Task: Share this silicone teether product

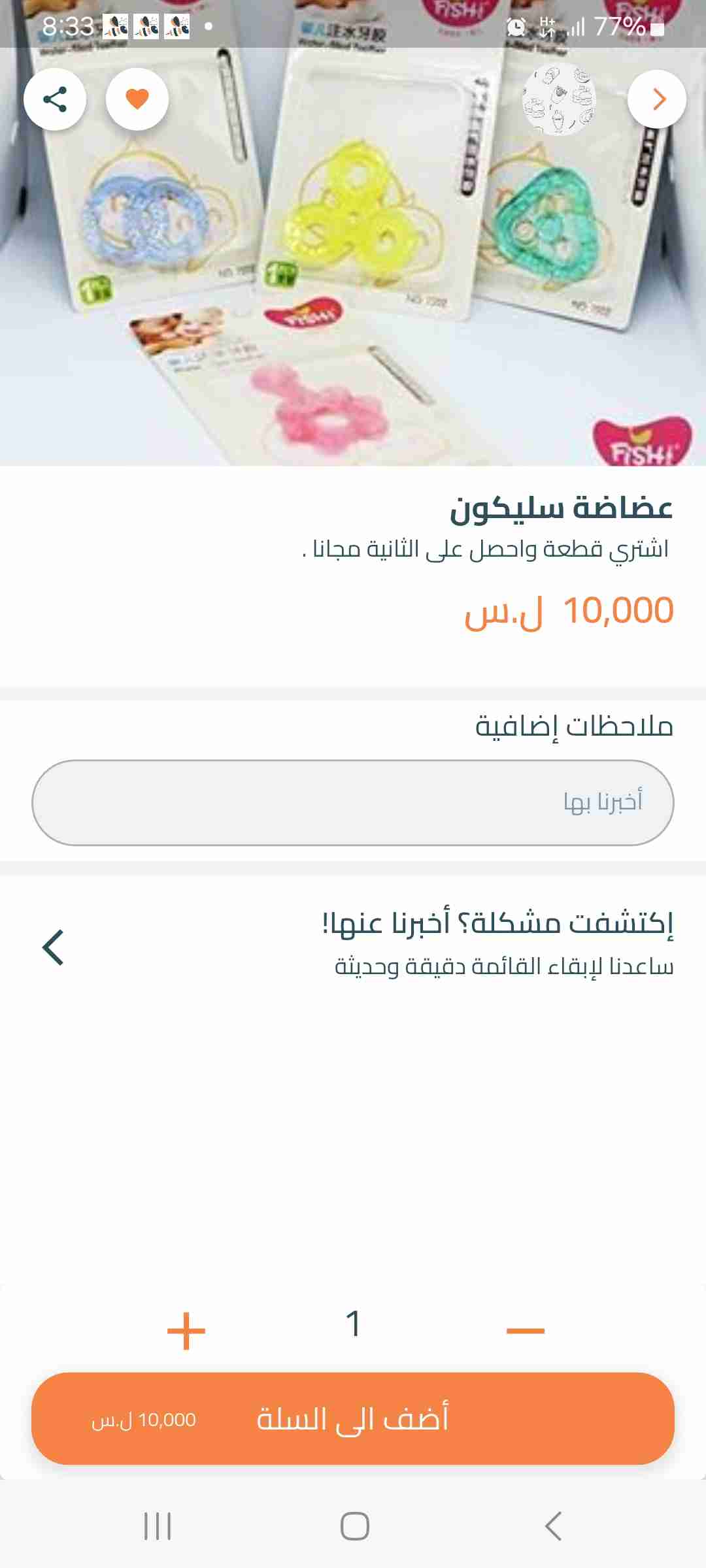Action: click(55, 99)
